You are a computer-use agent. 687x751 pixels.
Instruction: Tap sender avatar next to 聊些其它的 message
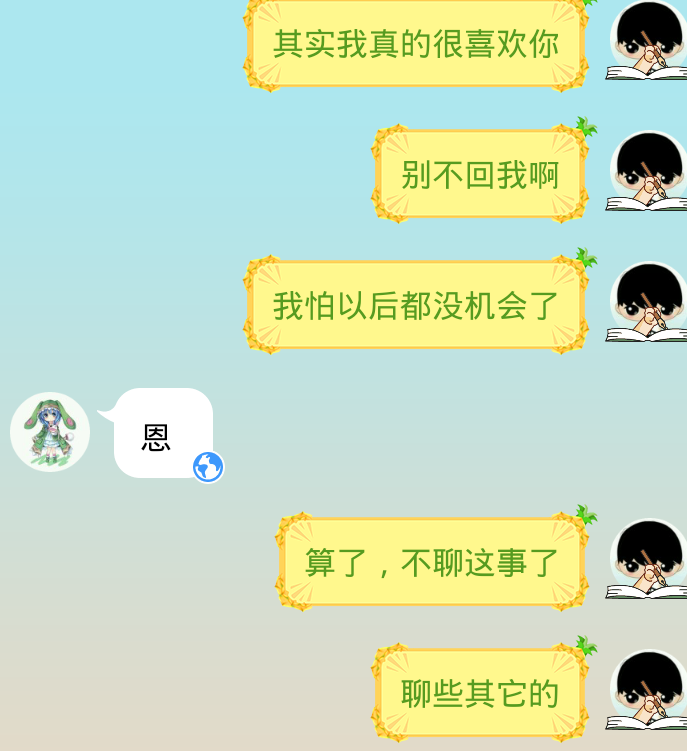[647, 691]
